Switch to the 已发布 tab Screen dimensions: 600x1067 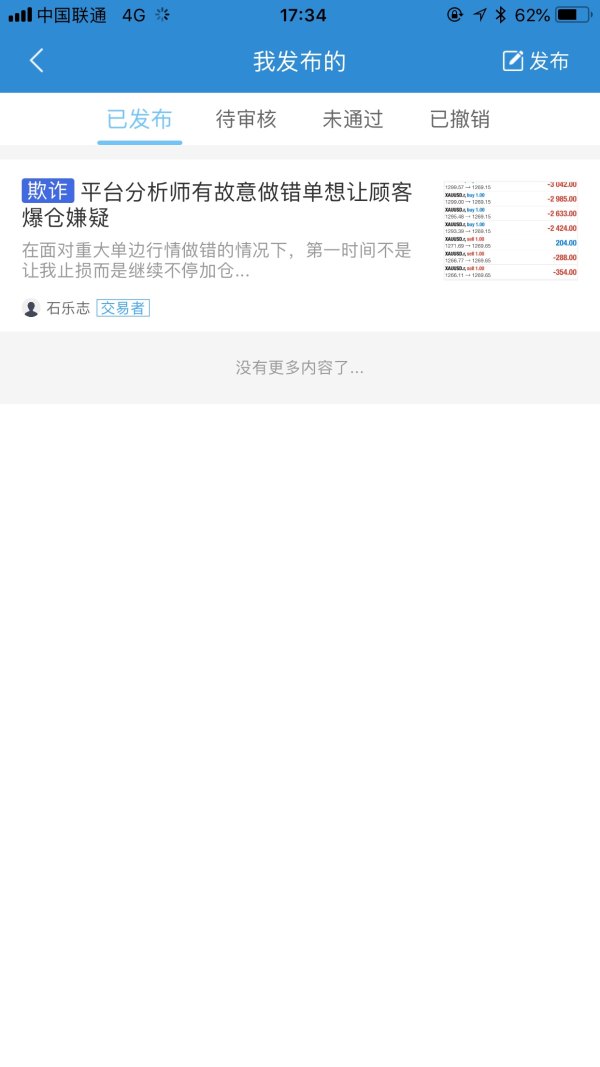140,120
